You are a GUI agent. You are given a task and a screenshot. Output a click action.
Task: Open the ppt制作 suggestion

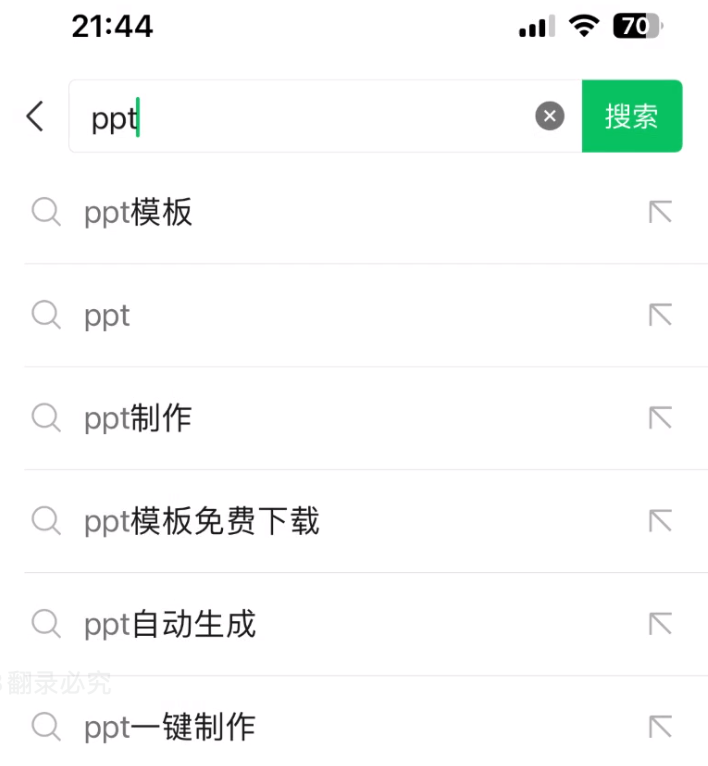138,418
